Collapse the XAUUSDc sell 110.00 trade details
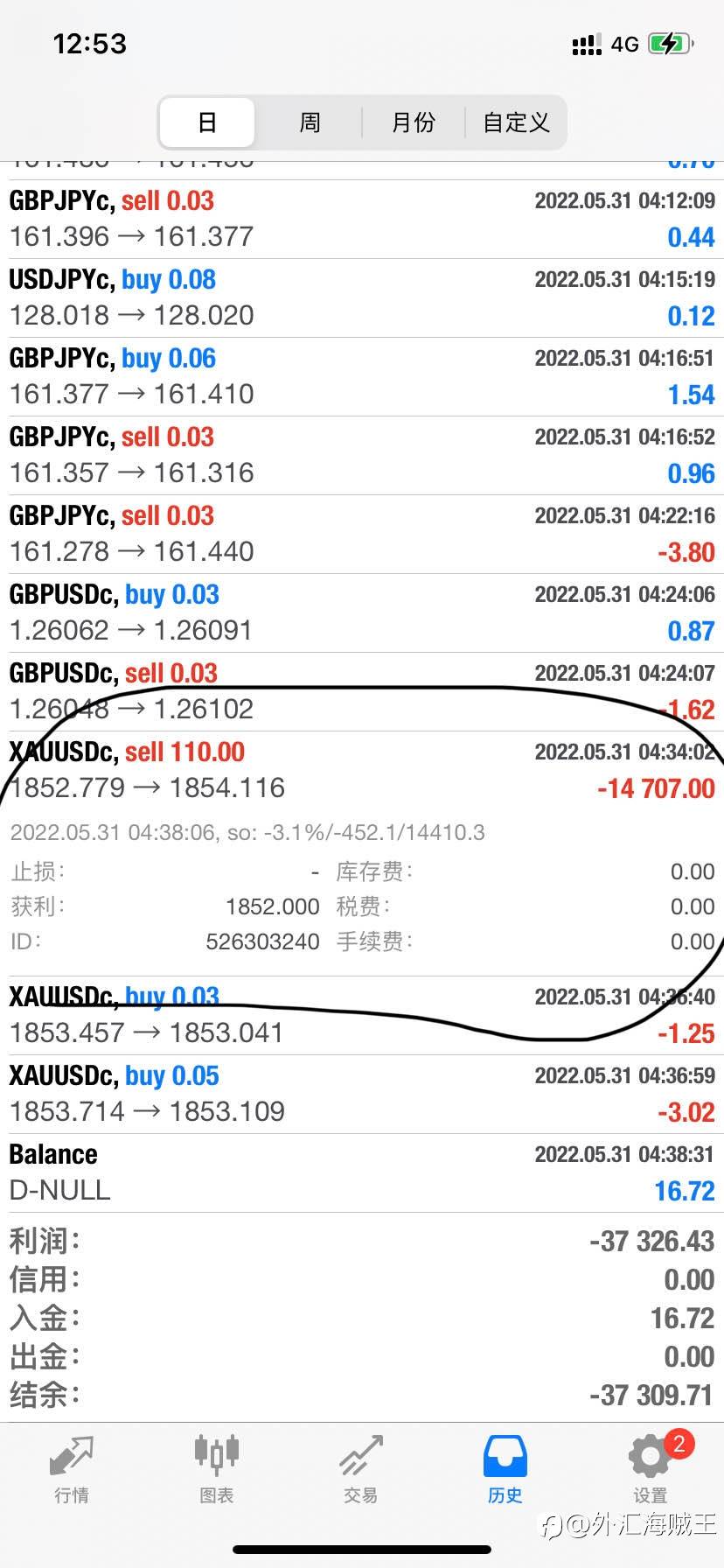The height and width of the screenshot is (1568, 724). (362, 770)
